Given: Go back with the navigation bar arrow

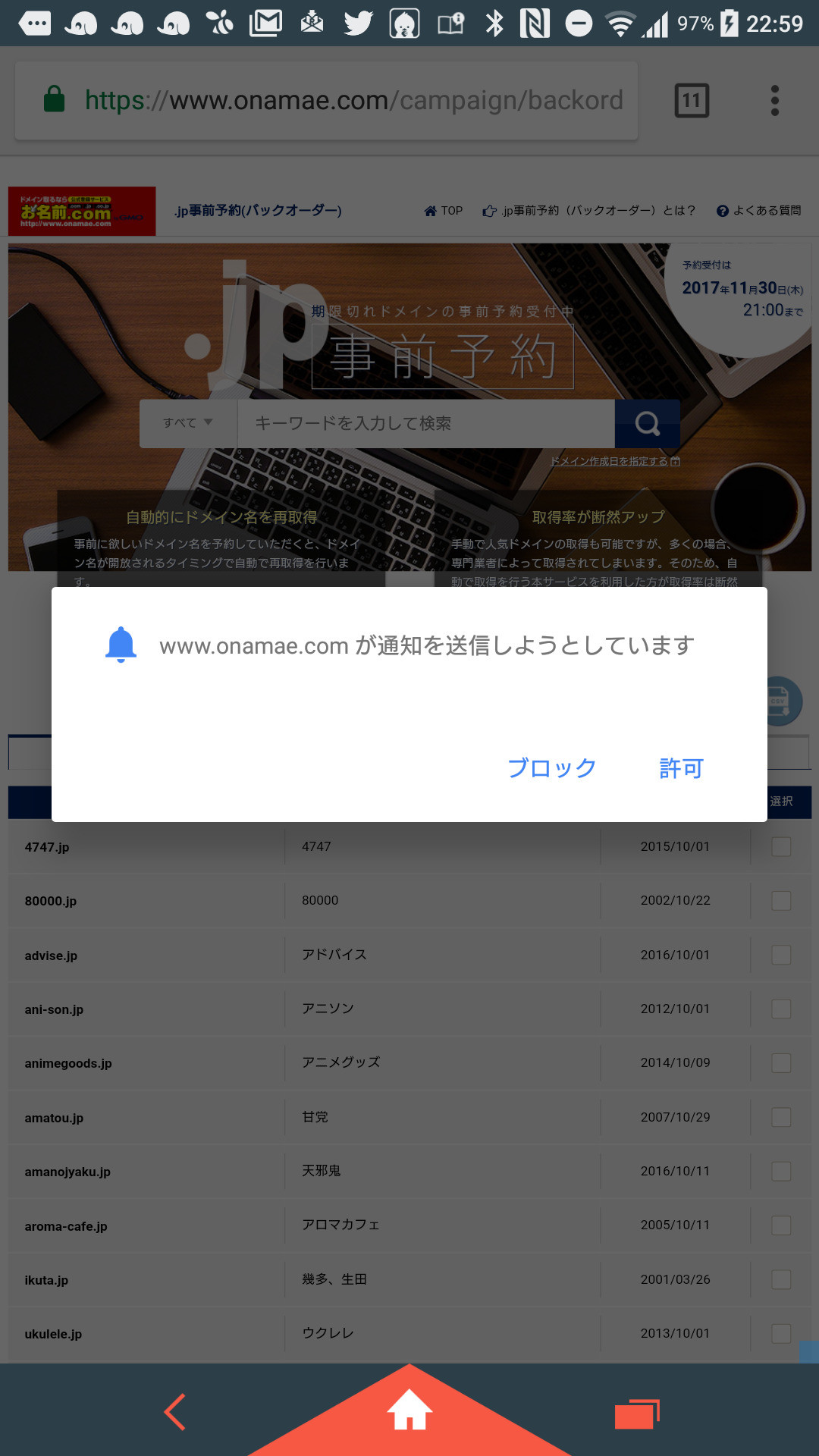Looking at the screenshot, I should click(175, 1412).
